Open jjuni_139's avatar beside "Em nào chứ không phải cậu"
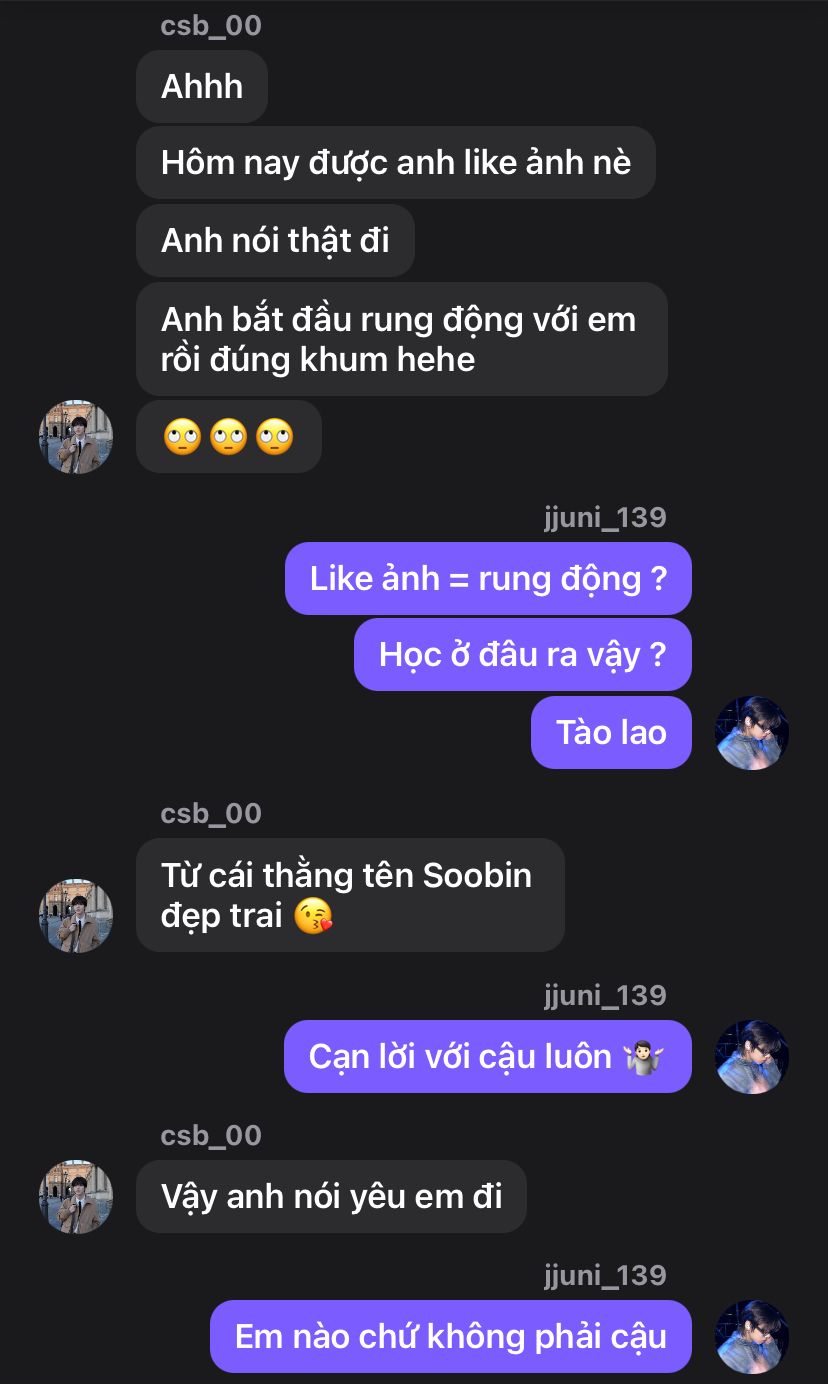Screen dimensions: 828x1384 coord(752,1337)
